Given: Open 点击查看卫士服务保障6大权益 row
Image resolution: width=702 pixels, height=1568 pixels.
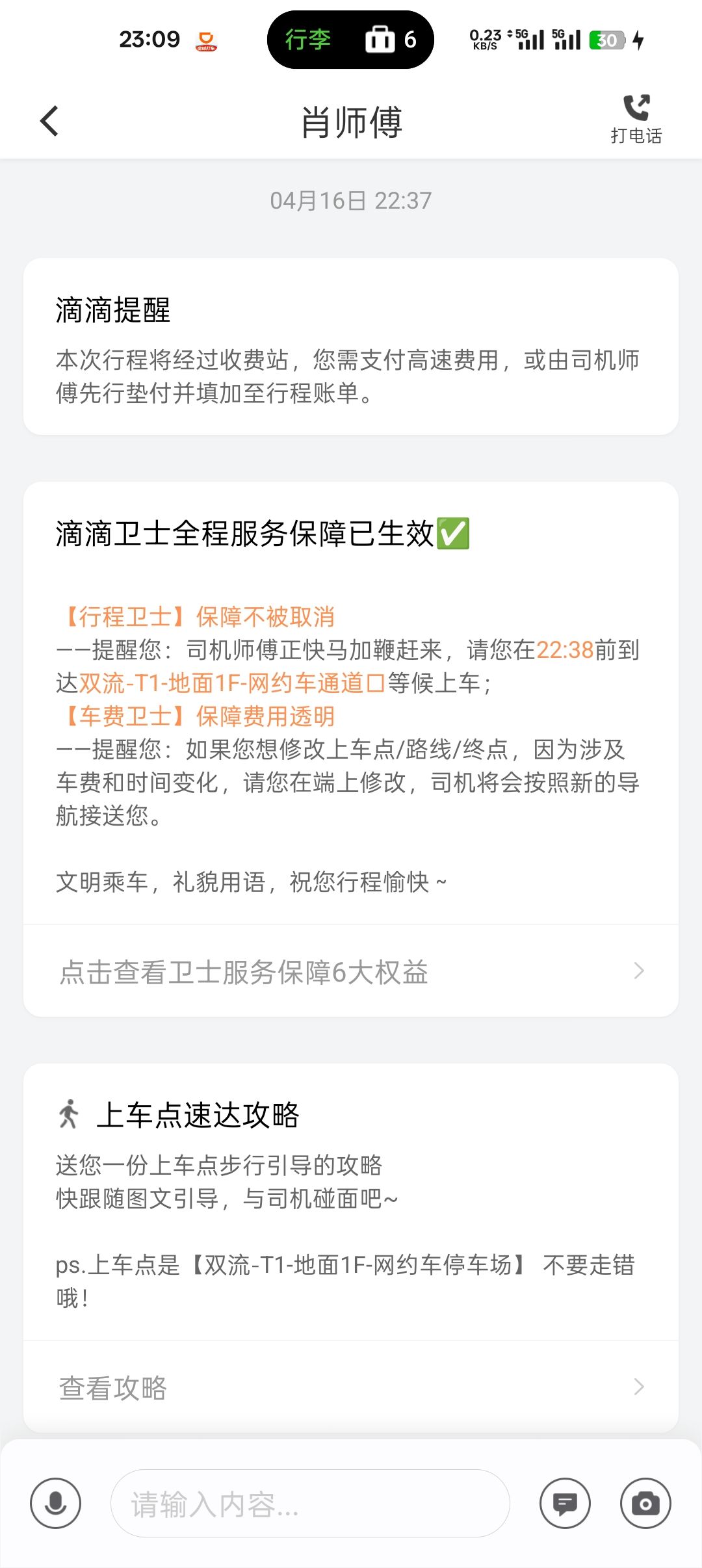Looking at the screenshot, I should click(x=351, y=971).
